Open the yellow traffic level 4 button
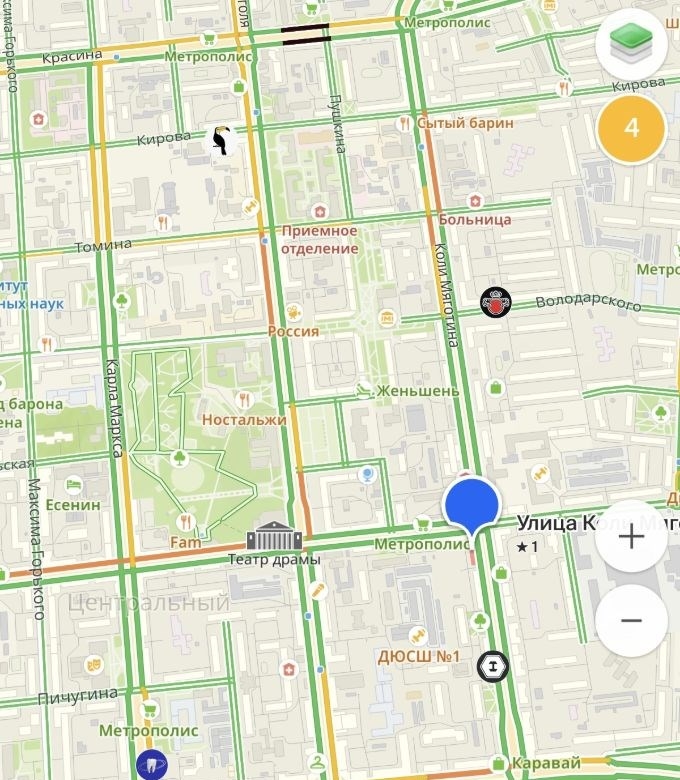 [631, 128]
